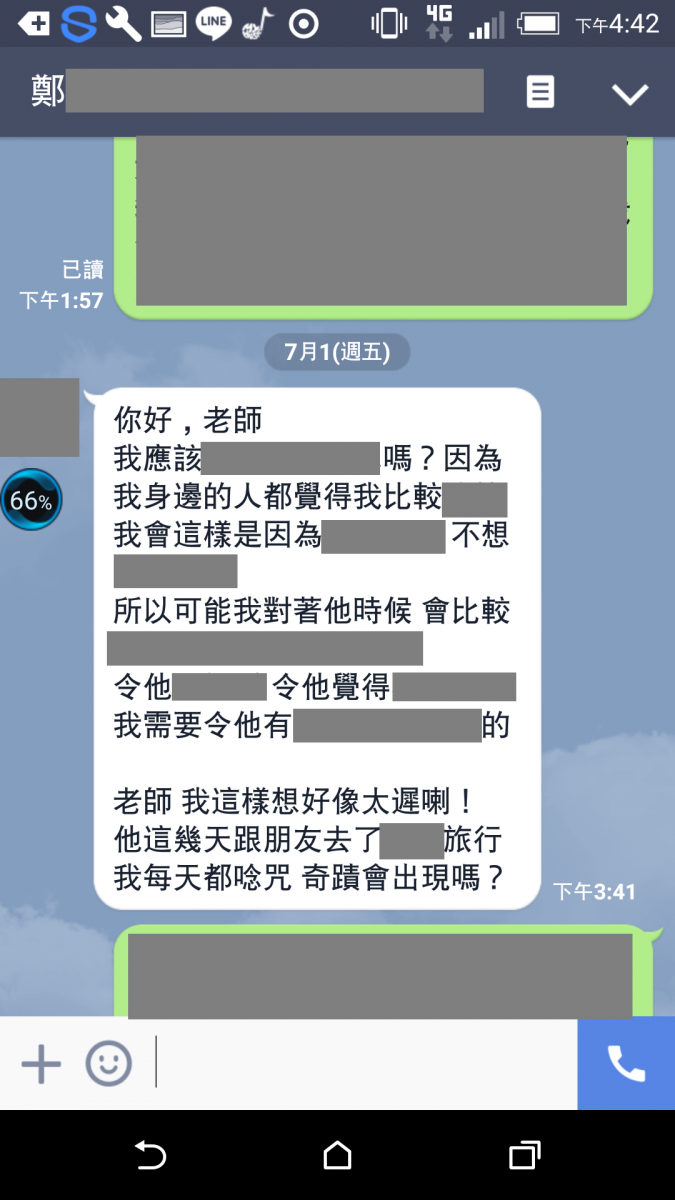Go back with system back button
Image resolution: width=675 pixels, height=1200 pixels.
click(x=150, y=1156)
